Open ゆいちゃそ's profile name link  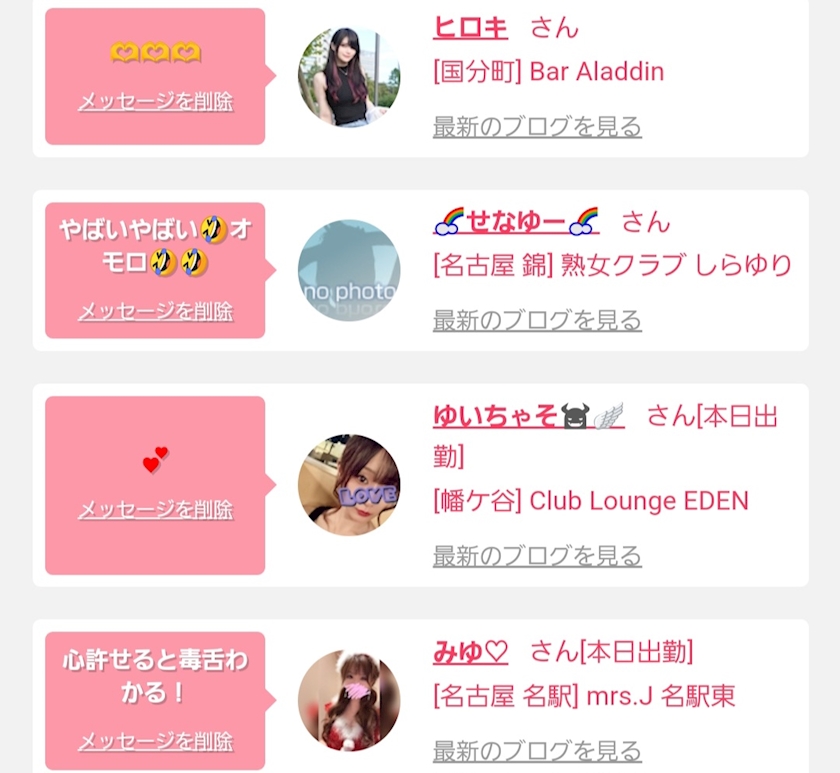coord(528,416)
